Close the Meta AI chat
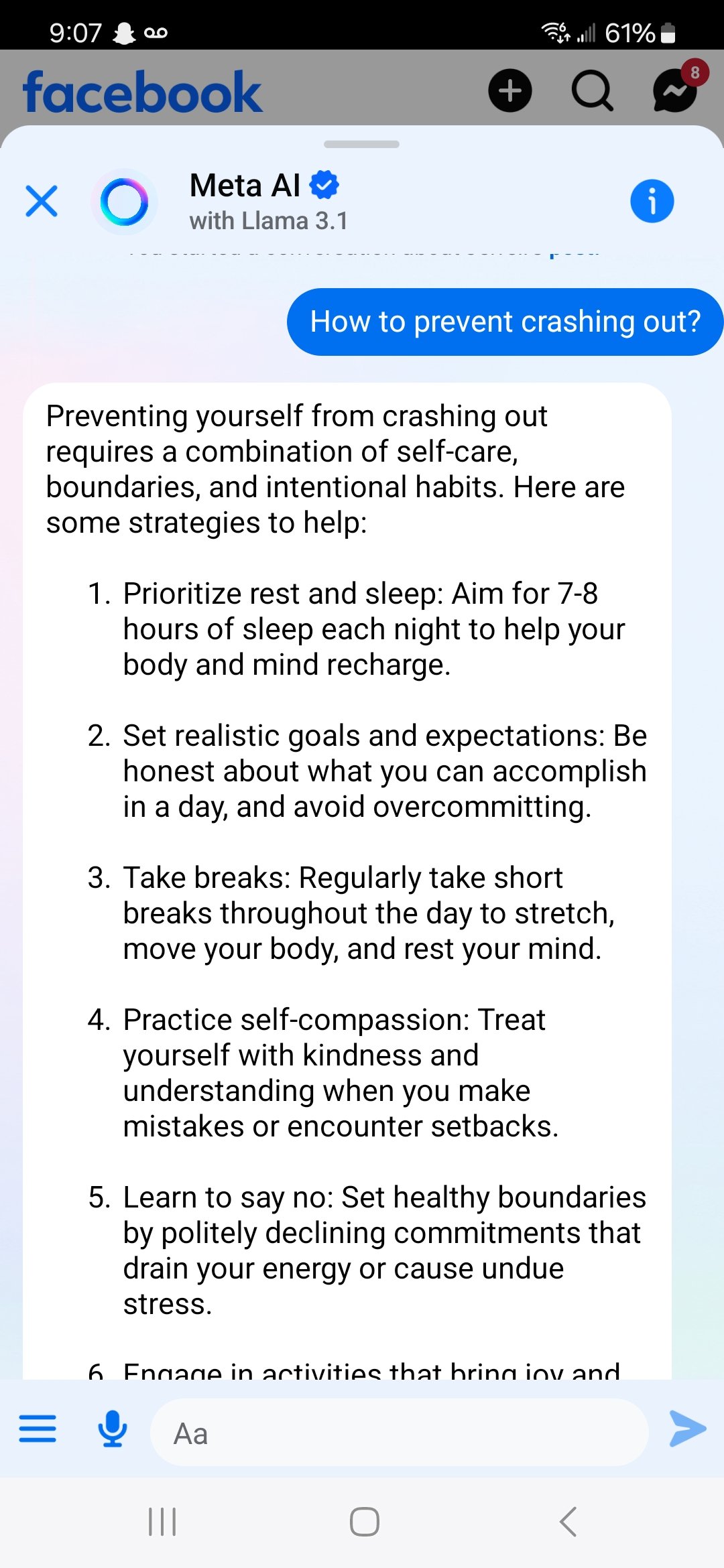724x1568 pixels. pyautogui.click(x=42, y=201)
